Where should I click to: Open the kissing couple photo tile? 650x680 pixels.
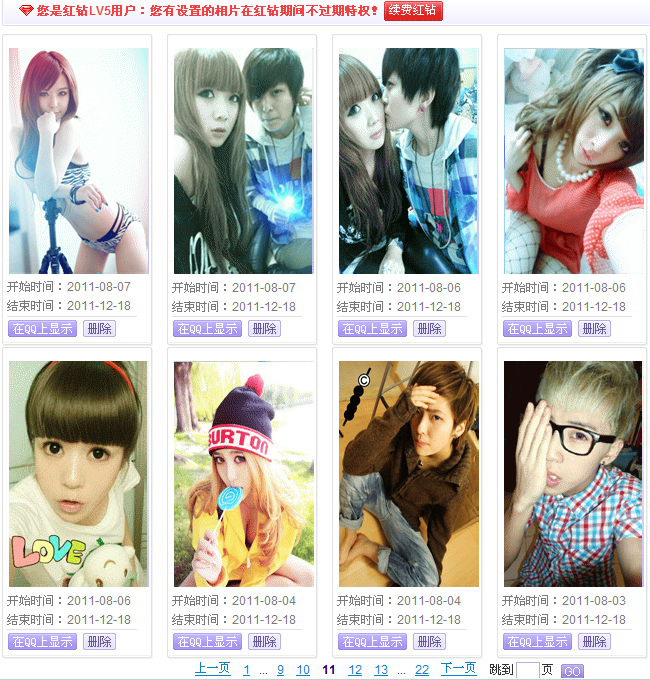click(x=408, y=160)
